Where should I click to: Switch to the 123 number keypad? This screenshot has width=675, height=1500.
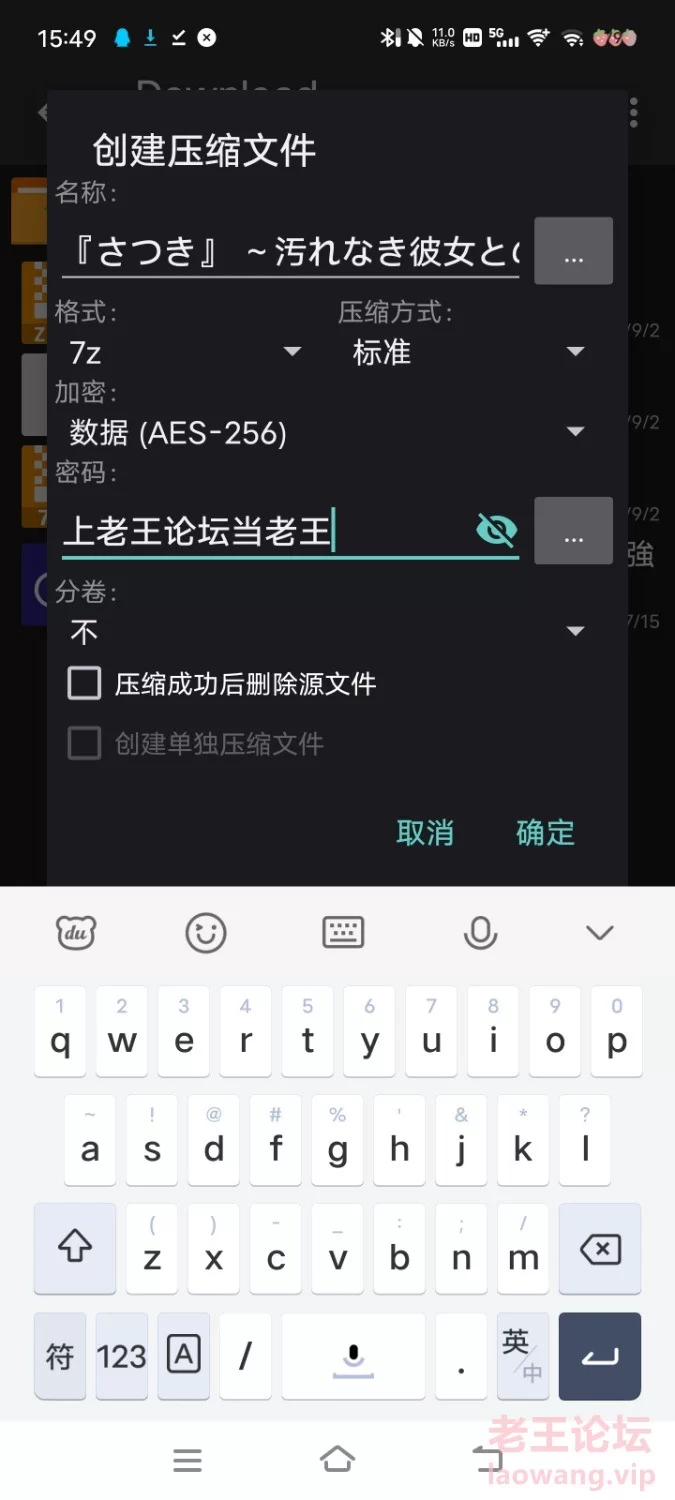tap(122, 1355)
